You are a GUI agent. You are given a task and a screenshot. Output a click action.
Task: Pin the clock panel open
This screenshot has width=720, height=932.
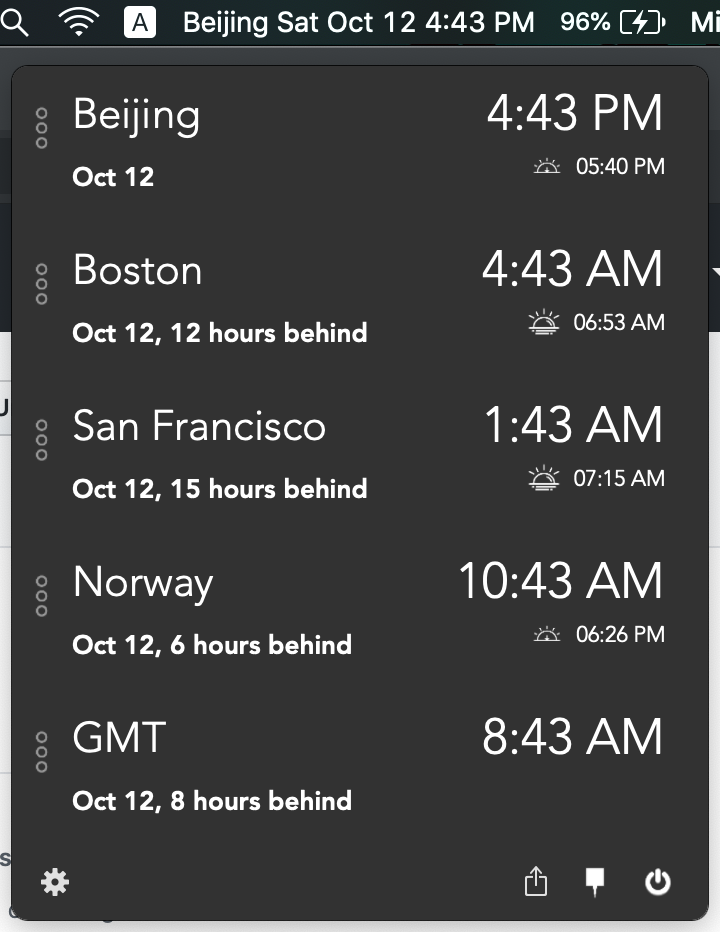[596, 882]
